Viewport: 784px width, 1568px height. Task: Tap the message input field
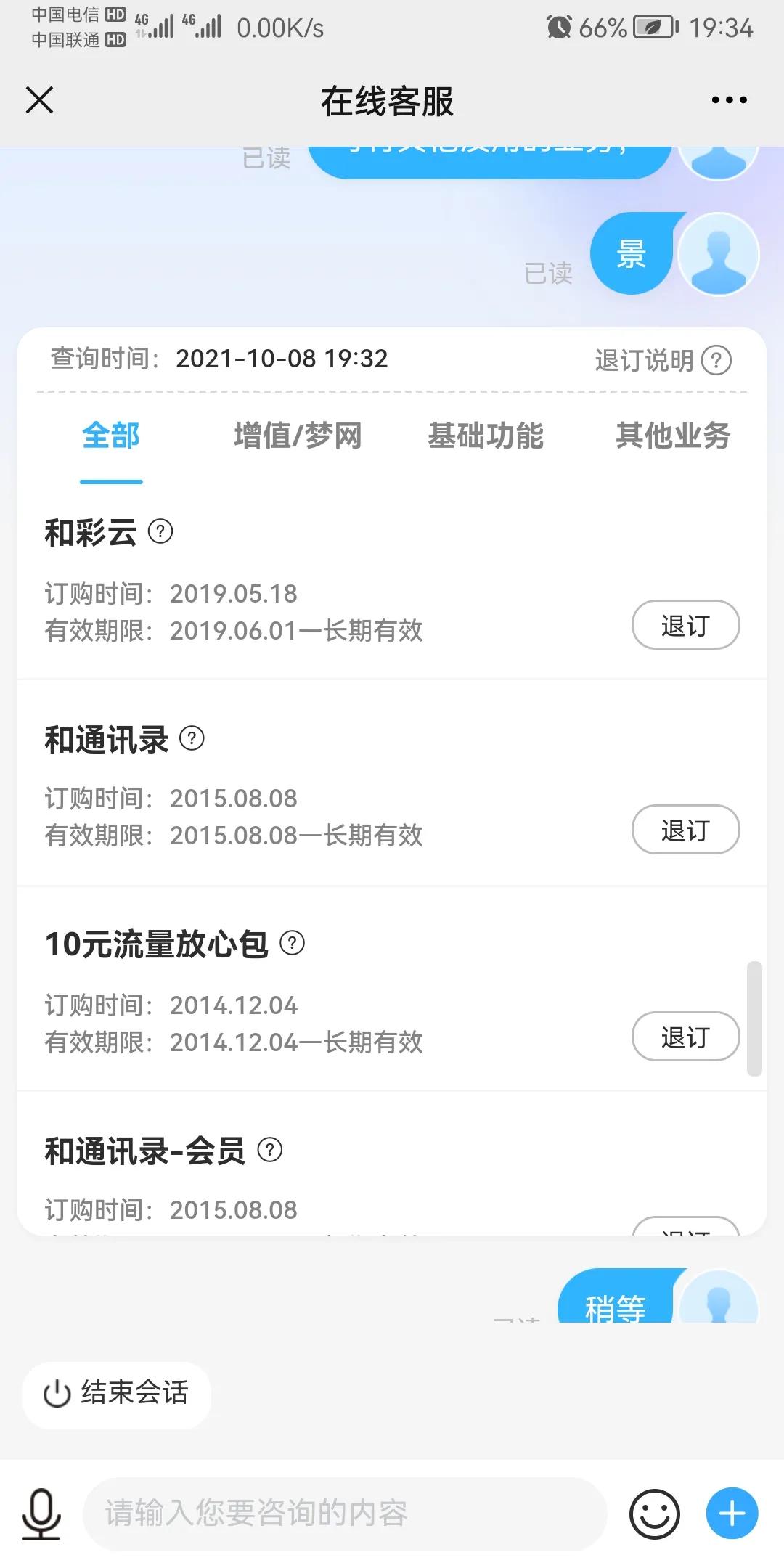coord(348,1514)
